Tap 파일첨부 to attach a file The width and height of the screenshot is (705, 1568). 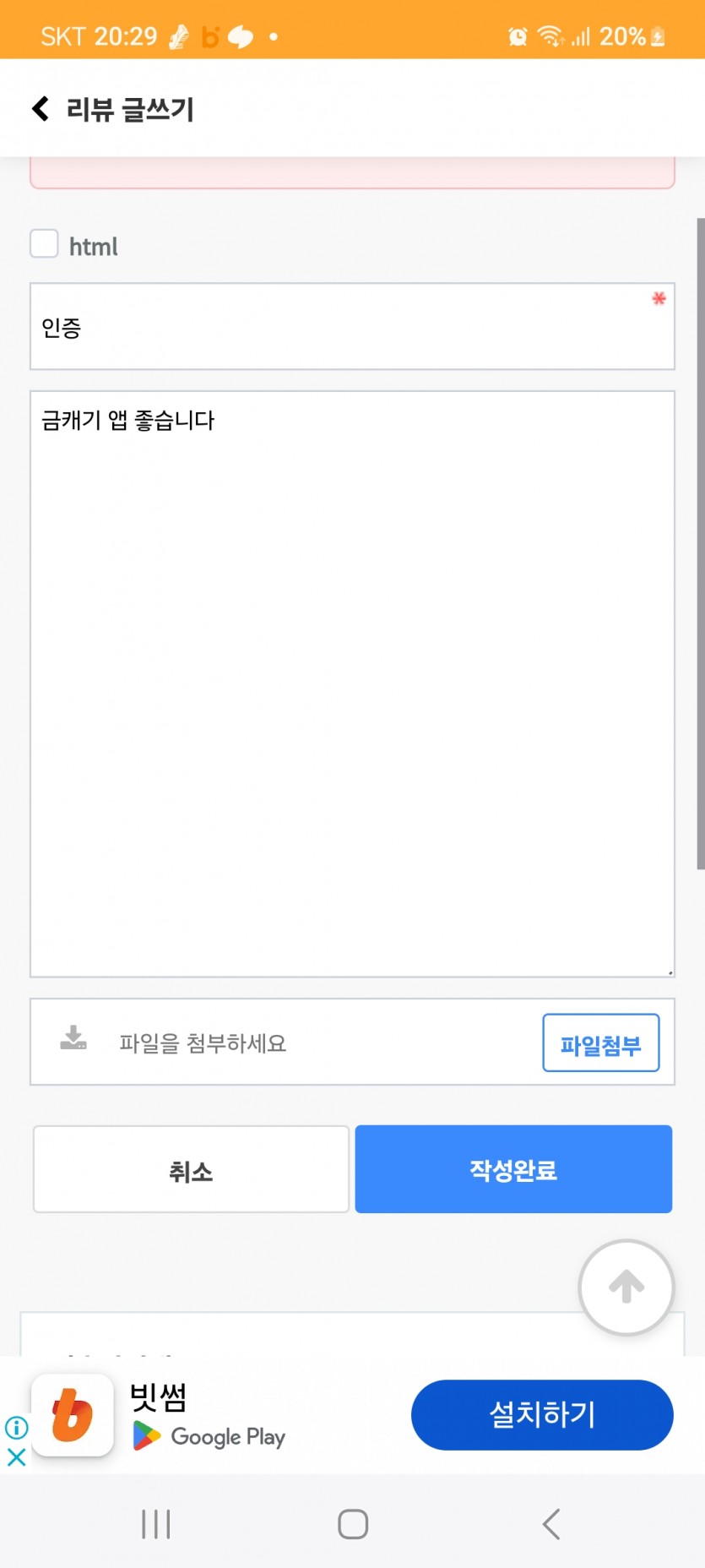point(600,1043)
